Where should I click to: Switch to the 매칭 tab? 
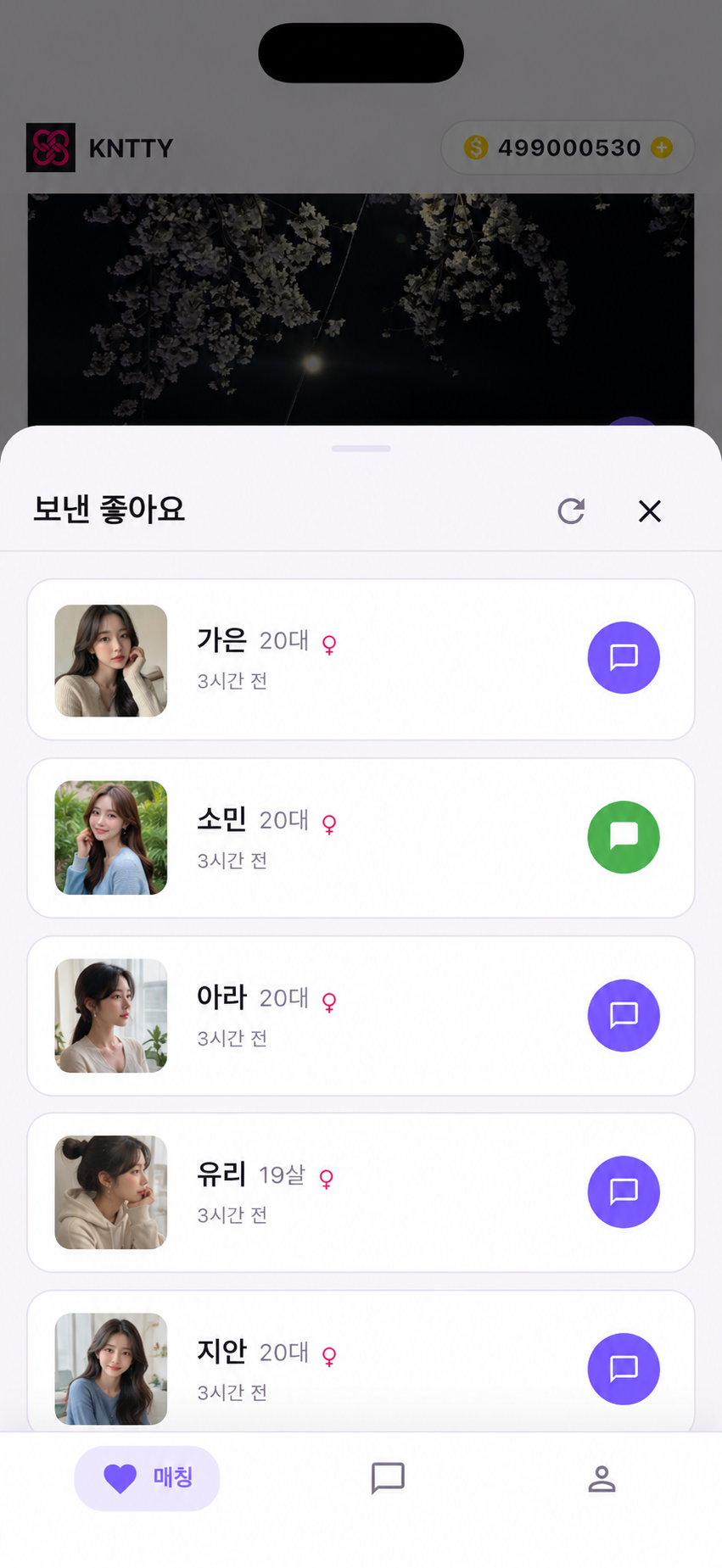(x=147, y=1478)
